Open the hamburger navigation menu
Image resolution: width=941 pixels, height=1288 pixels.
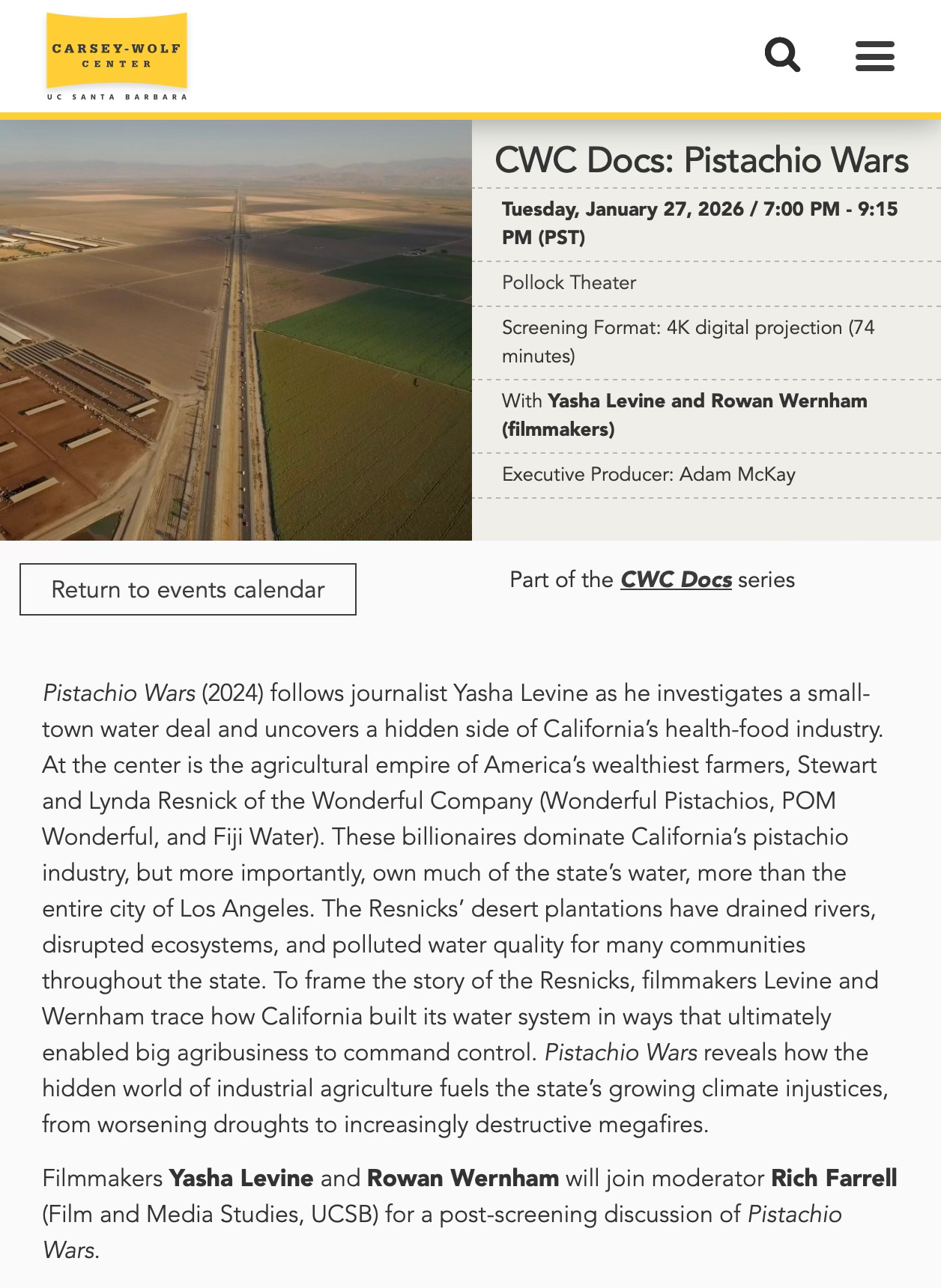pyautogui.click(x=874, y=56)
